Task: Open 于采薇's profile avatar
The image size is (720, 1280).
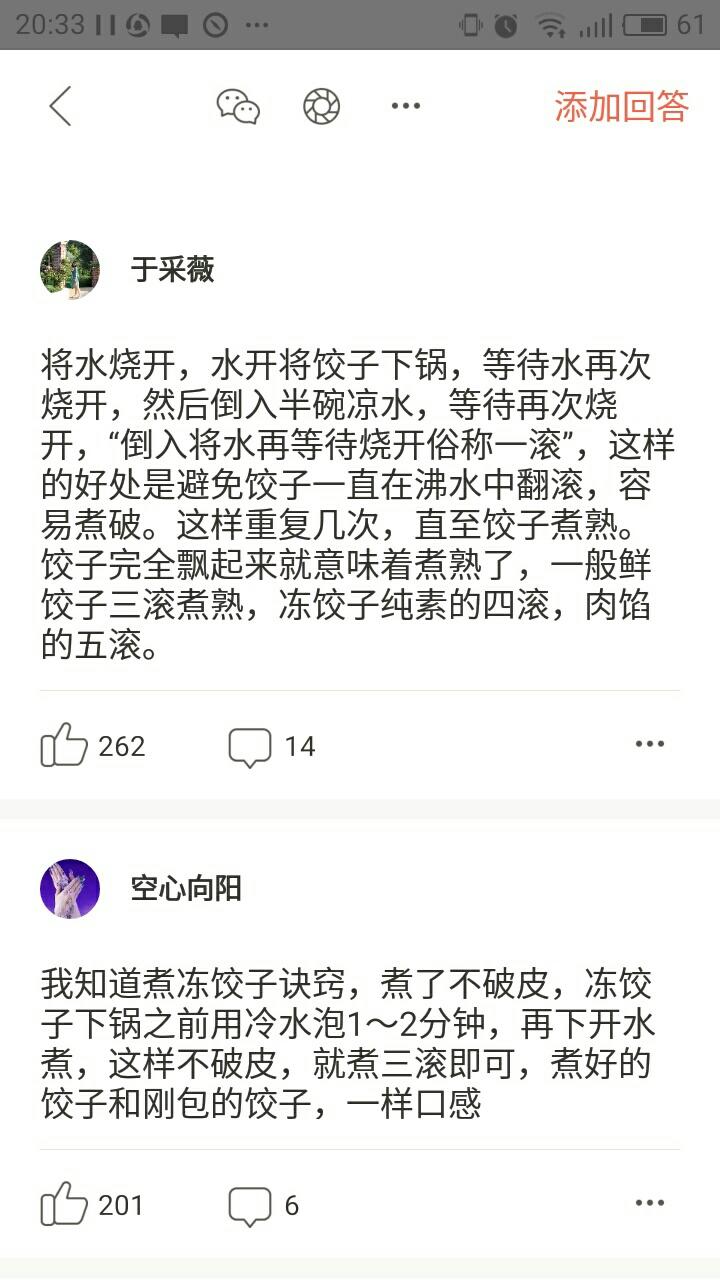Action: (70, 270)
